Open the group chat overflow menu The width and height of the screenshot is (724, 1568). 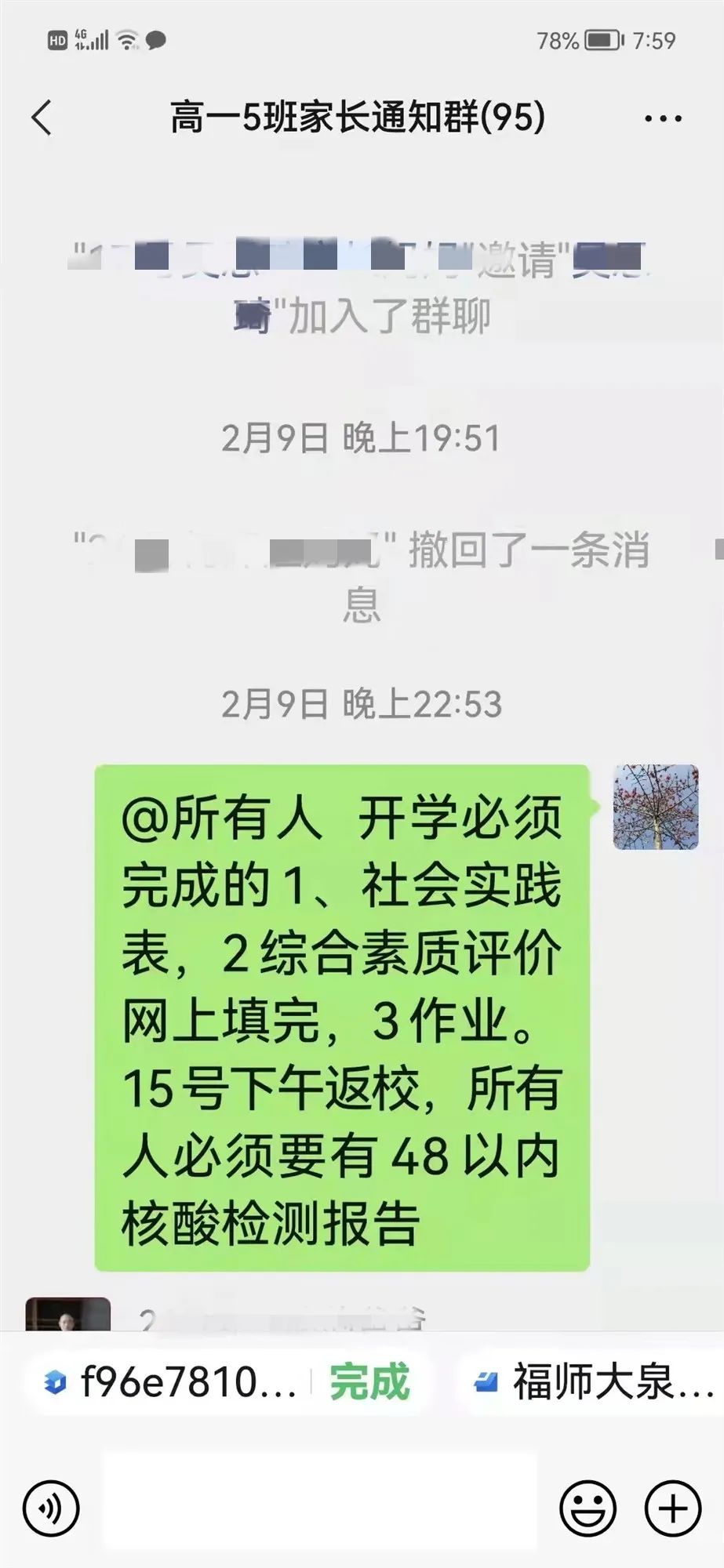[663, 119]
